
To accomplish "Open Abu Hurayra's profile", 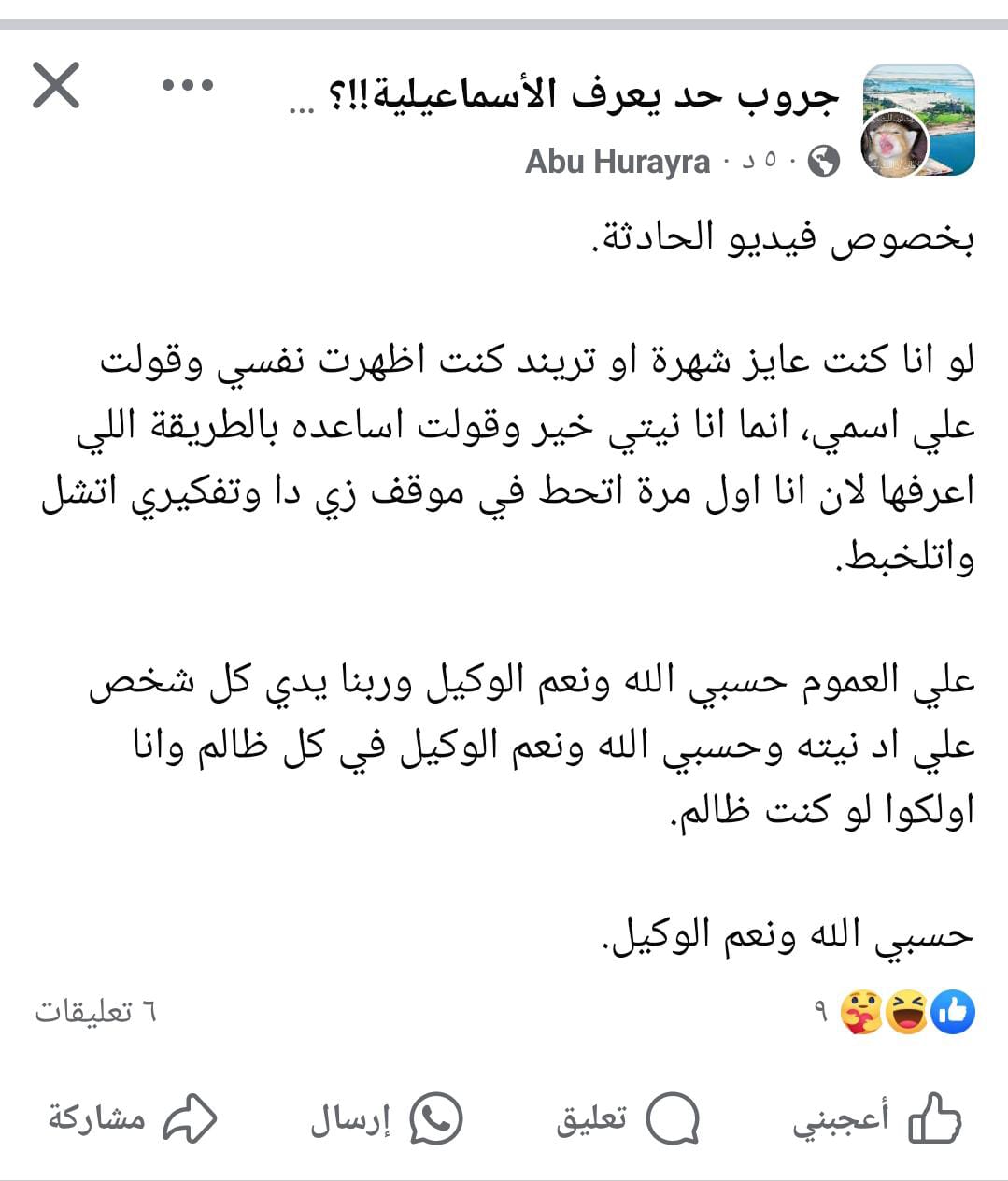I will point(618,159).
